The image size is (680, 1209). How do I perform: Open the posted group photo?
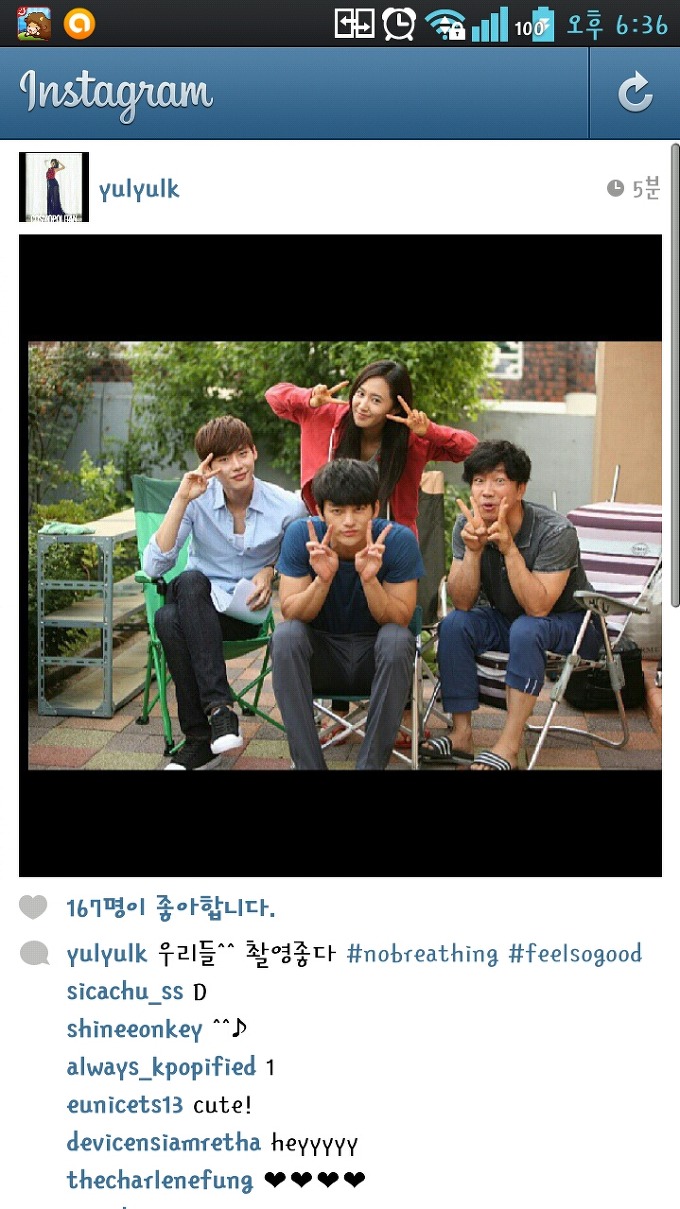click(x=340, y=555)
